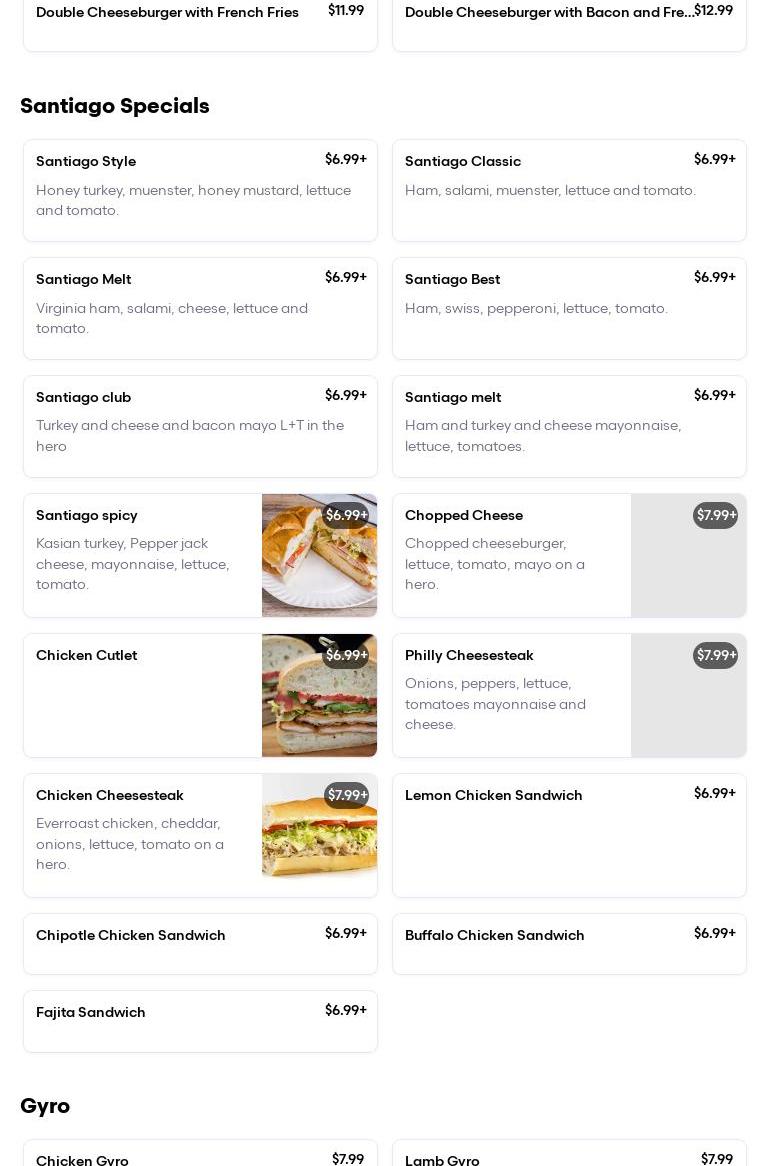
Task: Open the Santiago Best item
Action: click(568, 308)
